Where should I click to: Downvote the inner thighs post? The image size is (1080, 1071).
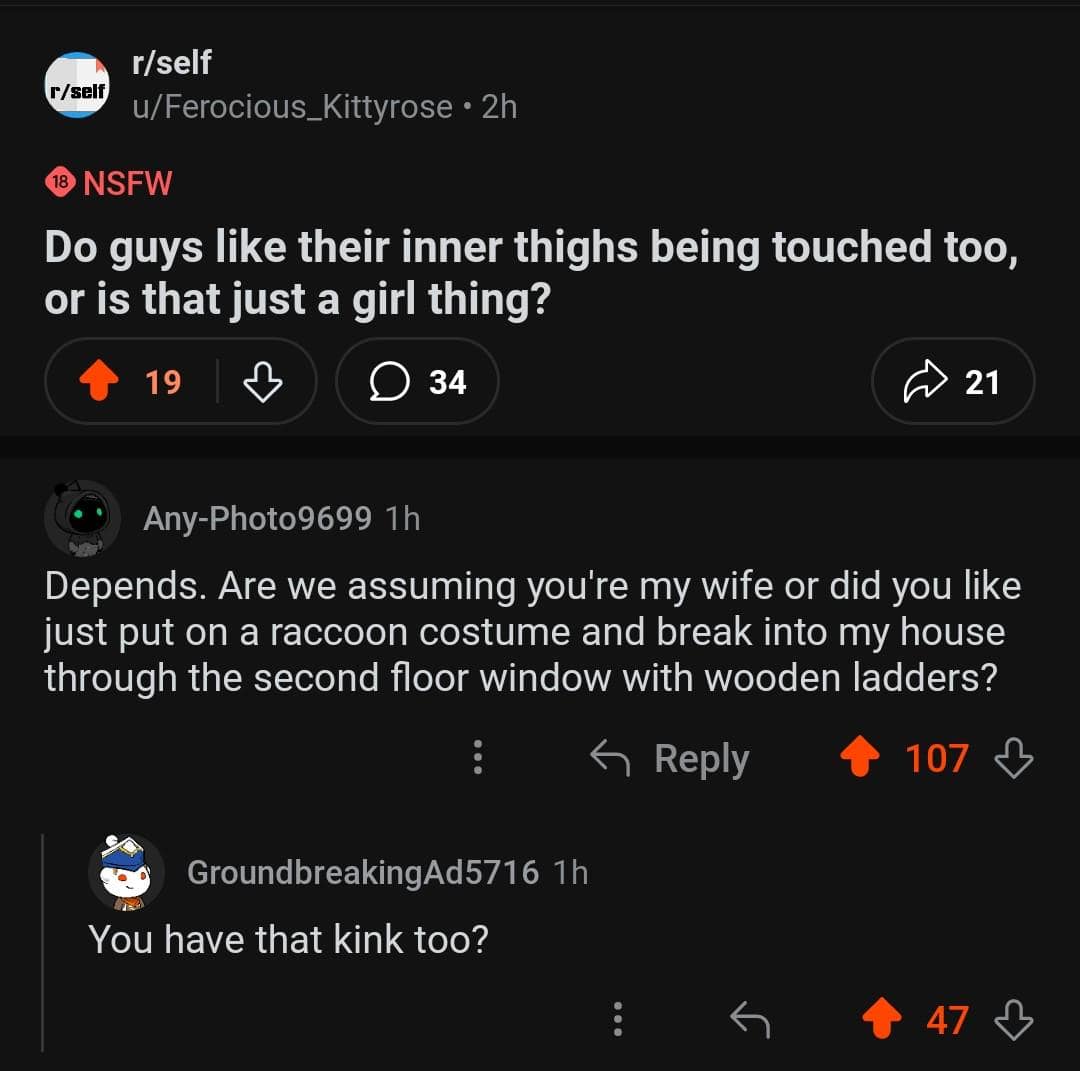(x=263, y=382)
